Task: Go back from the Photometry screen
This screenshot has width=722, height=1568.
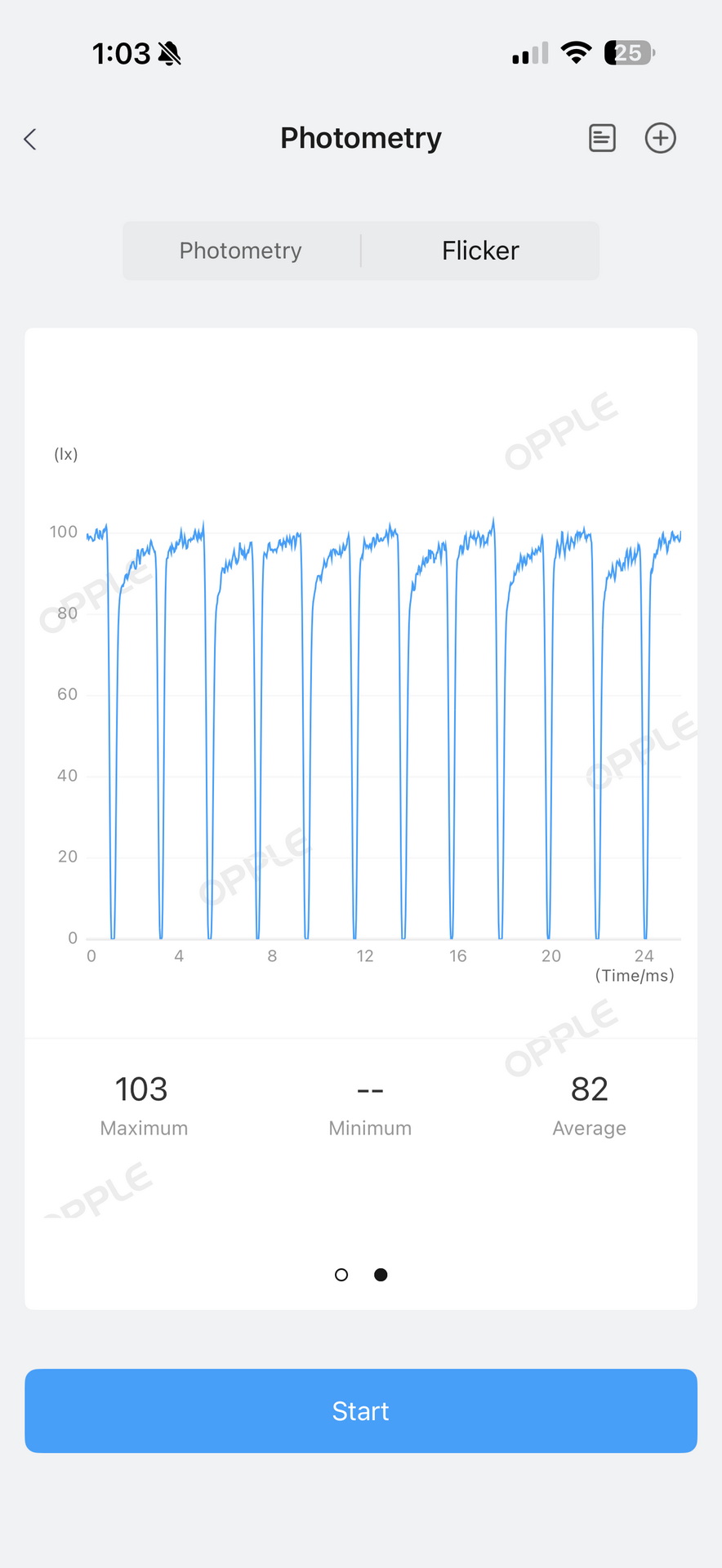Action: 31,139
